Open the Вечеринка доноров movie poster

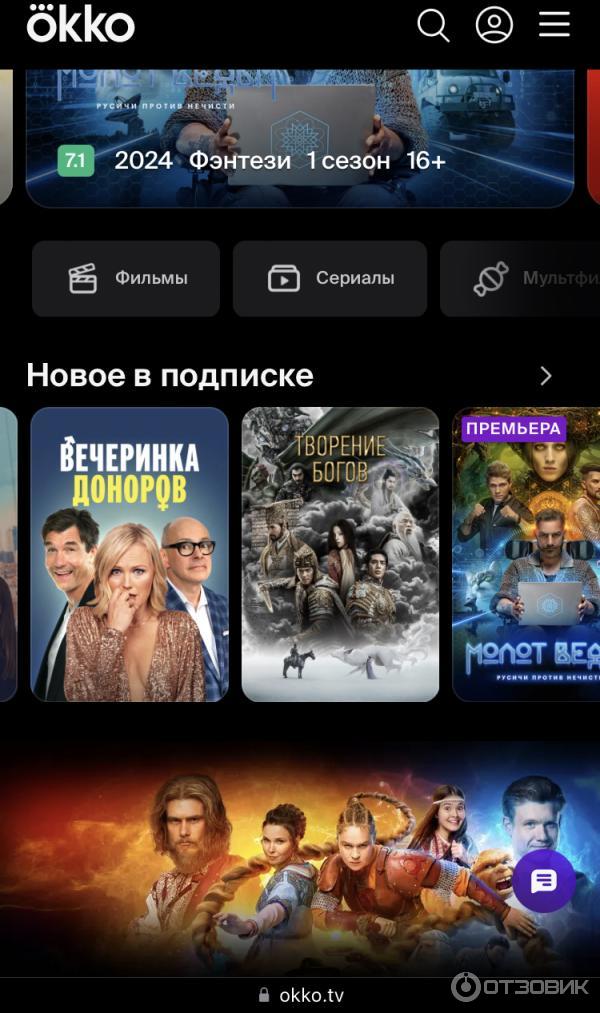tap(129, 554)
